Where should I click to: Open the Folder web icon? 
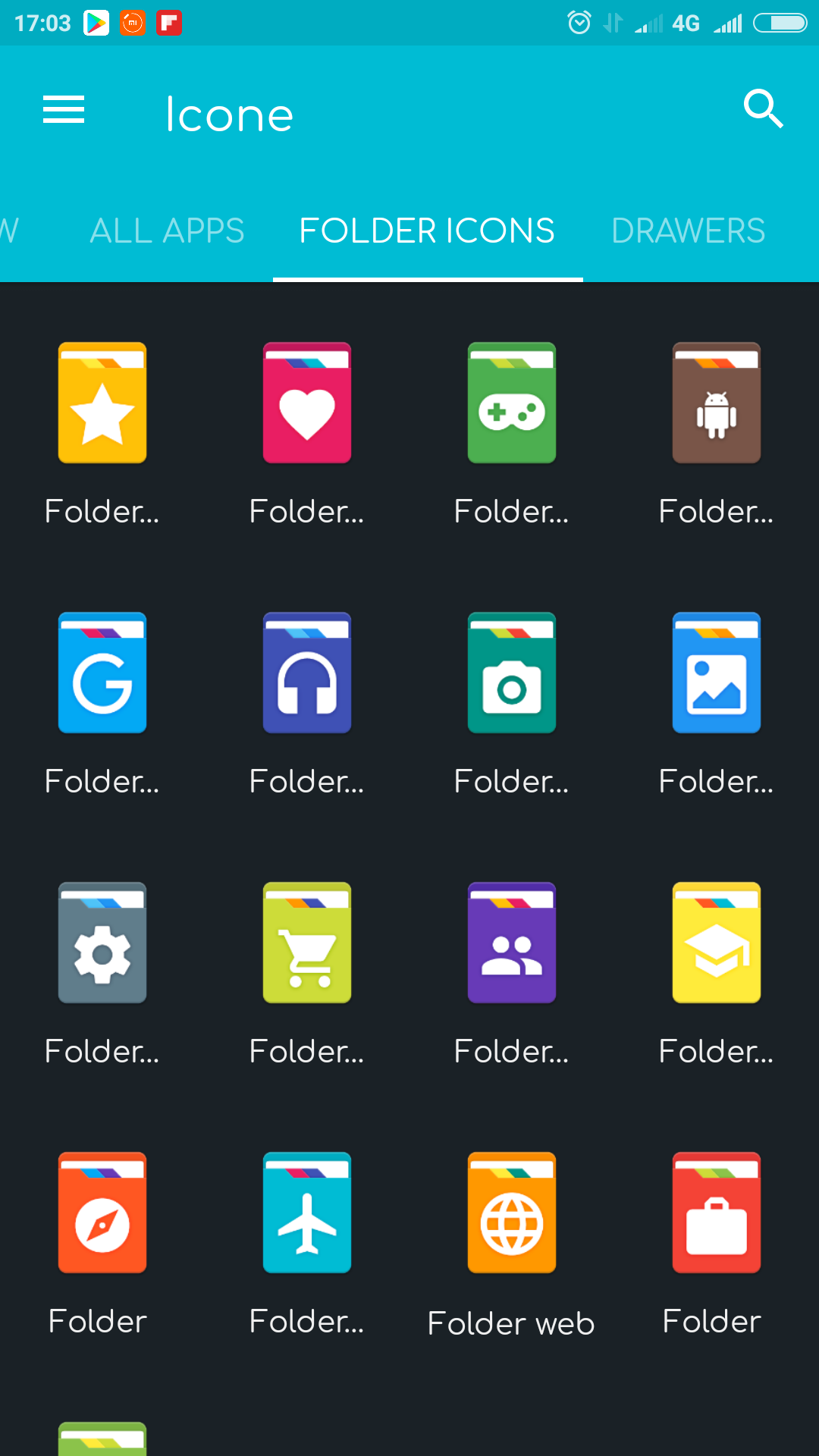pos(512,1213)
